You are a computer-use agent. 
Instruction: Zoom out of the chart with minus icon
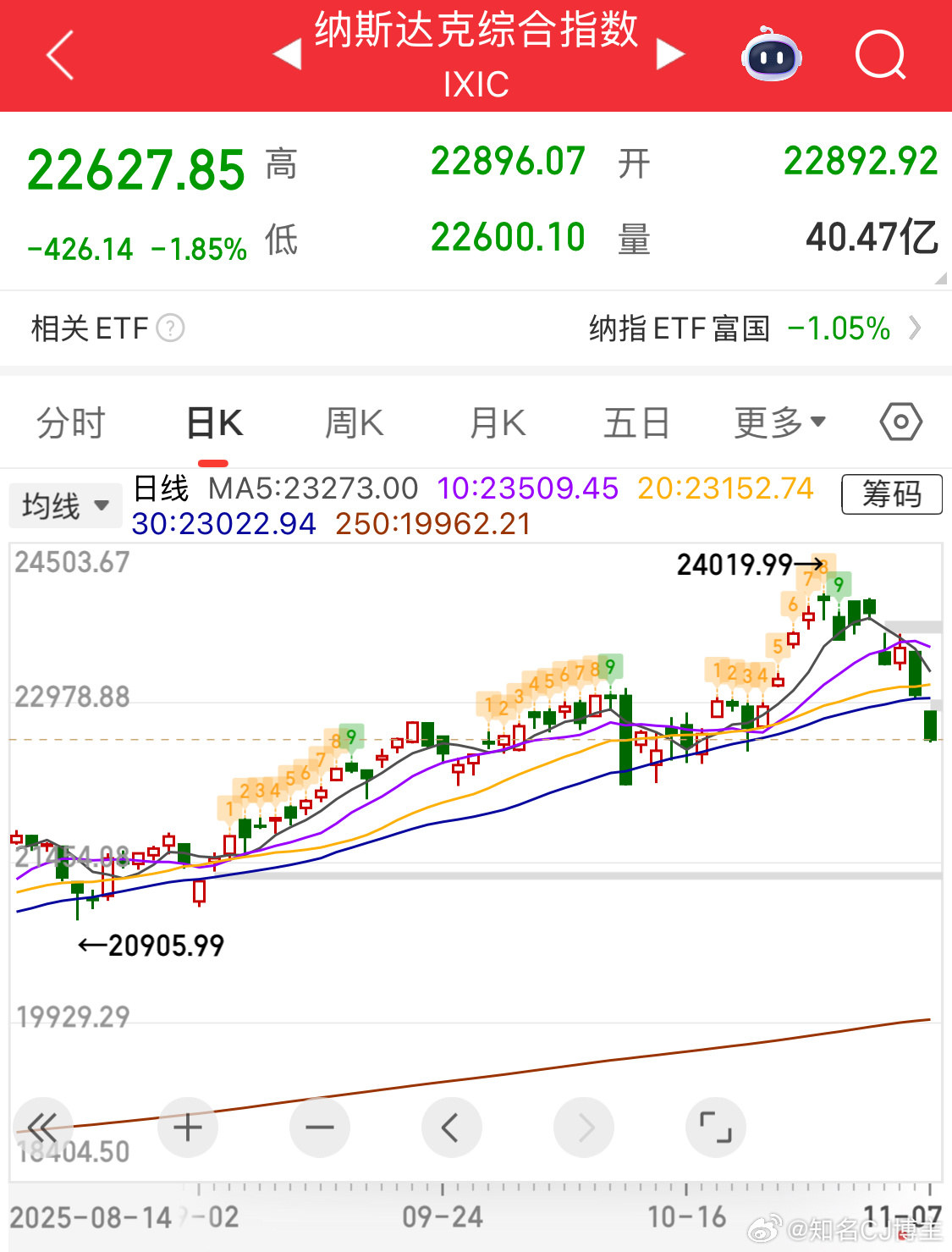coord(320,1128)
